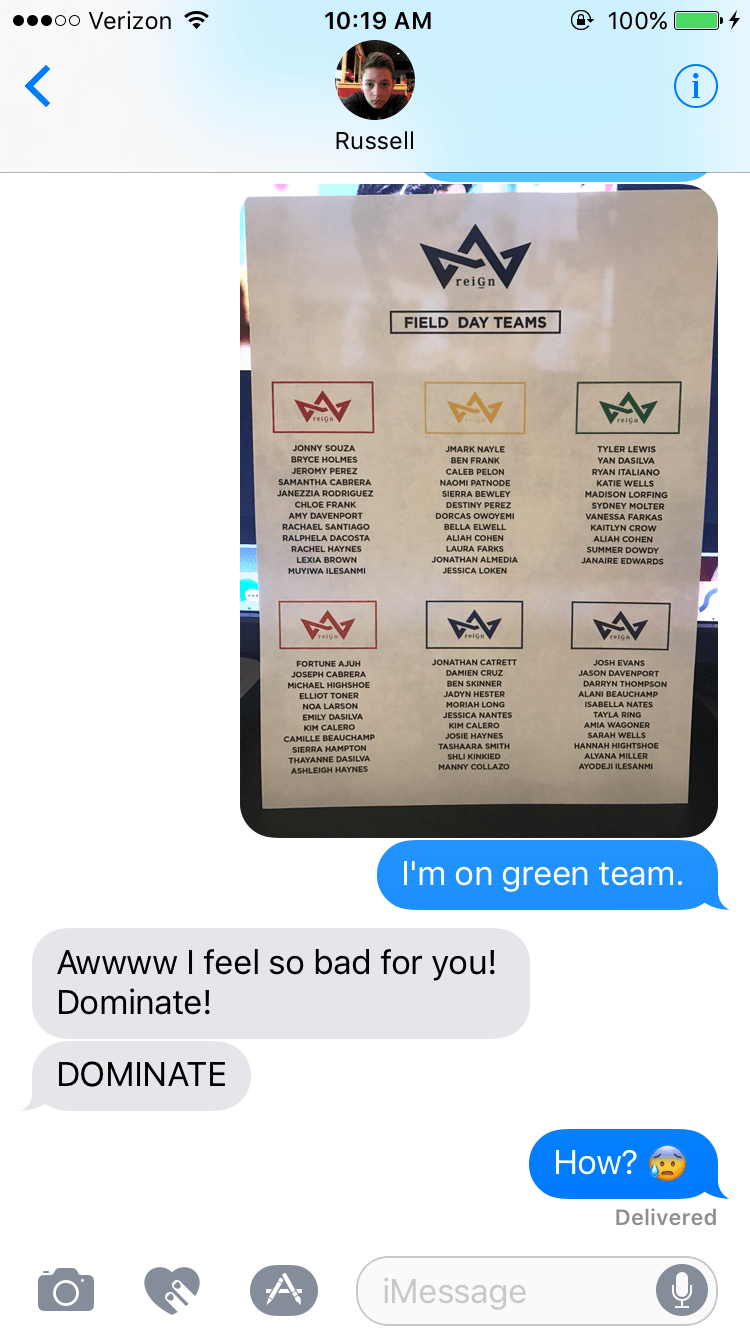Open Digital Touch heart icon
Screen dimensions: 750x1334
pyautogui.click(x=172, y=1289)
